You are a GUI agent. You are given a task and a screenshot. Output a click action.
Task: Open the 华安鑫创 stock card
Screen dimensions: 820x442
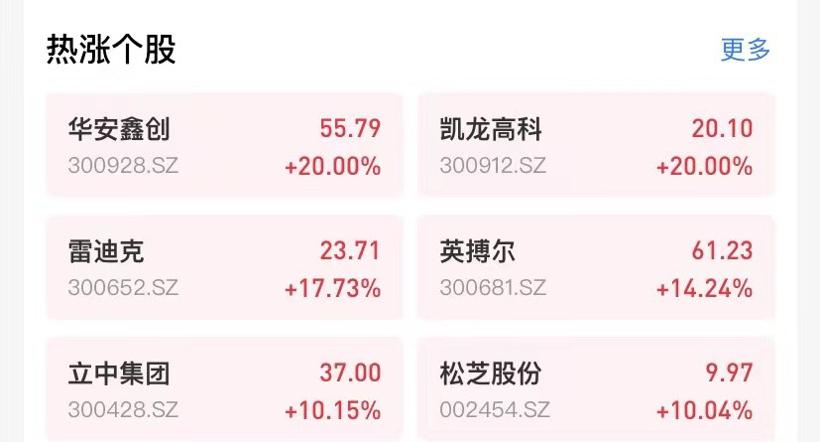tap(224, 146)
